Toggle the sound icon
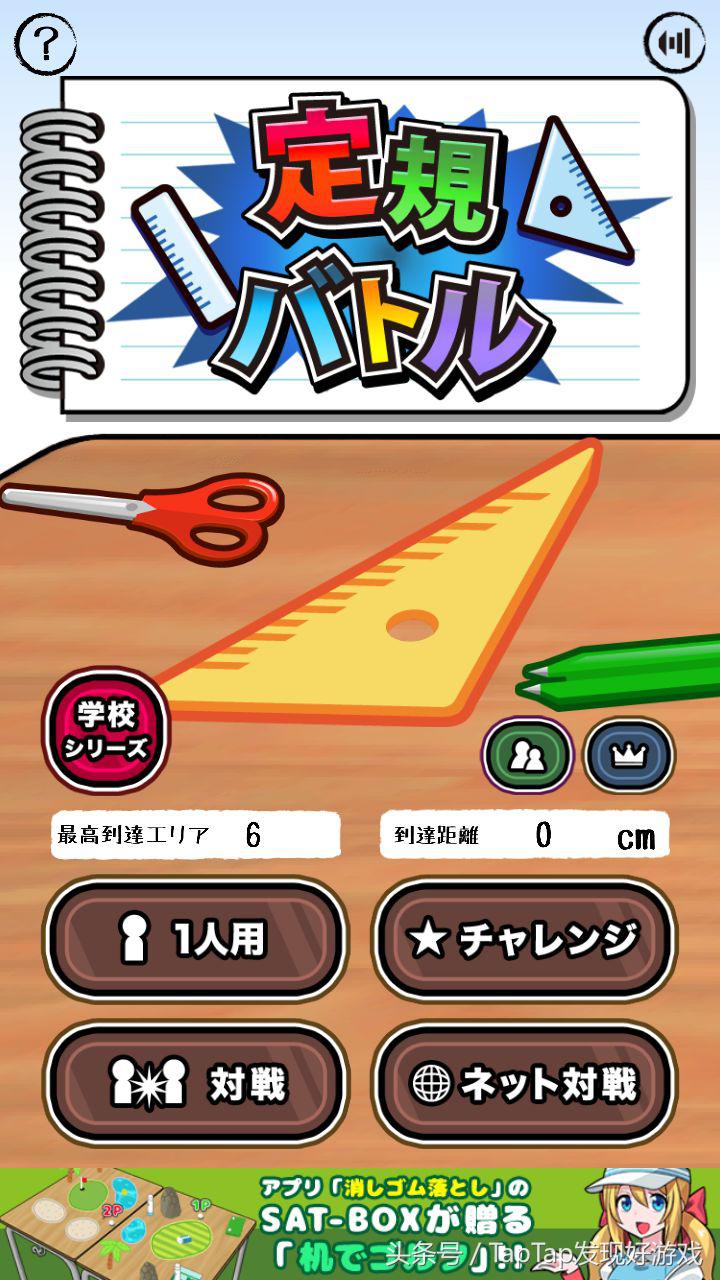 674,44
